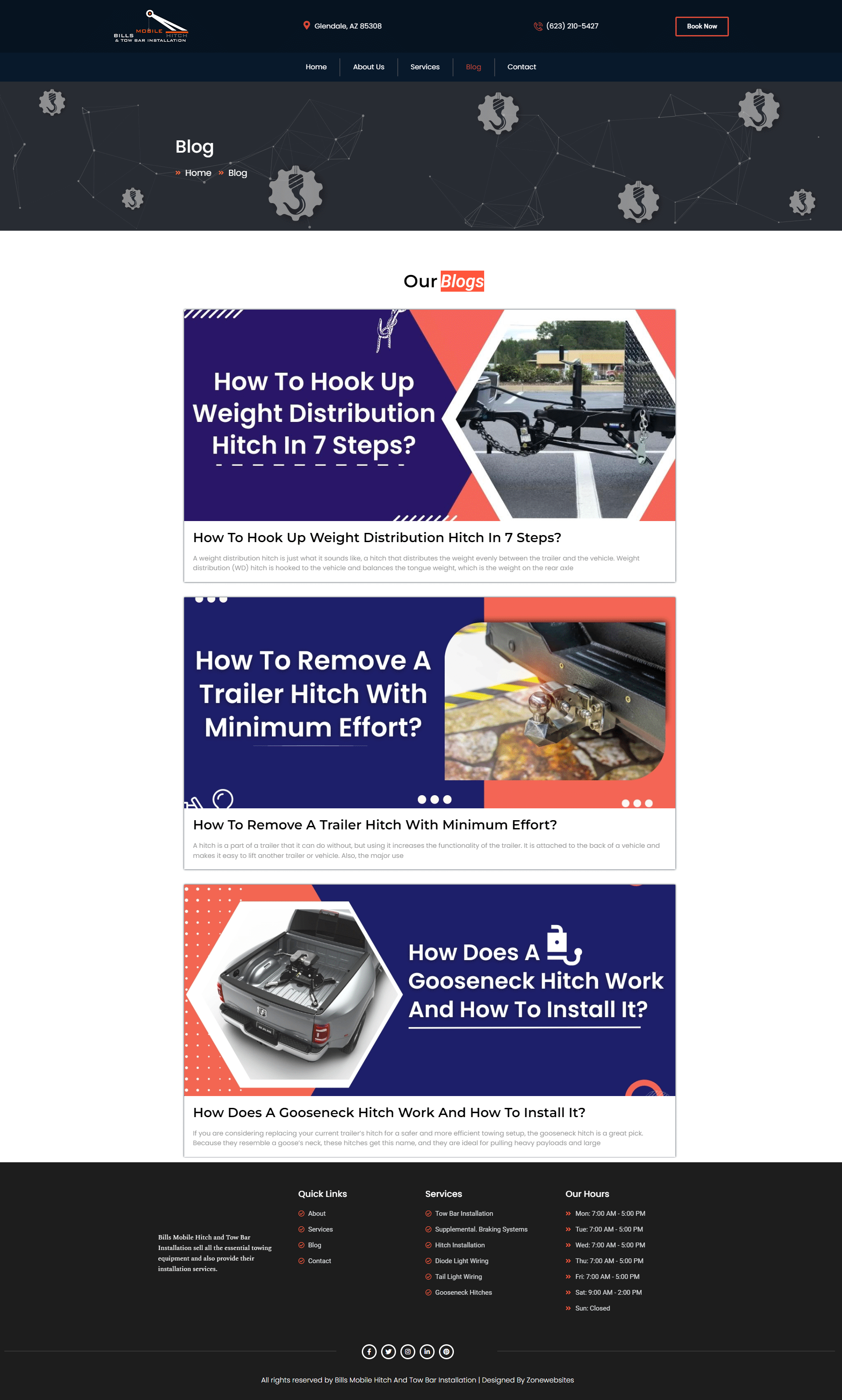Open the Gooseneck Hitch blog image card

pos(429,989)
